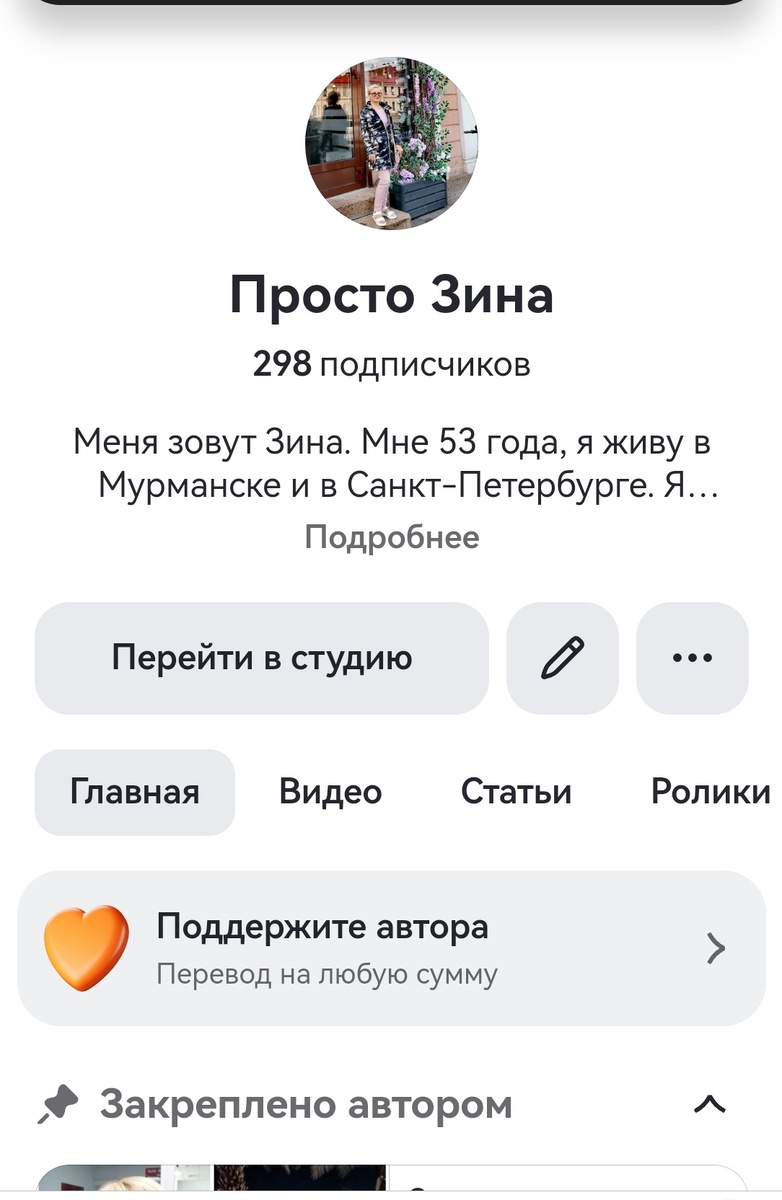Image resolution: width=782 pixels, height=1200 pixels.
Task: Open the channel editing pencil icon
Action: pos(562,658)
